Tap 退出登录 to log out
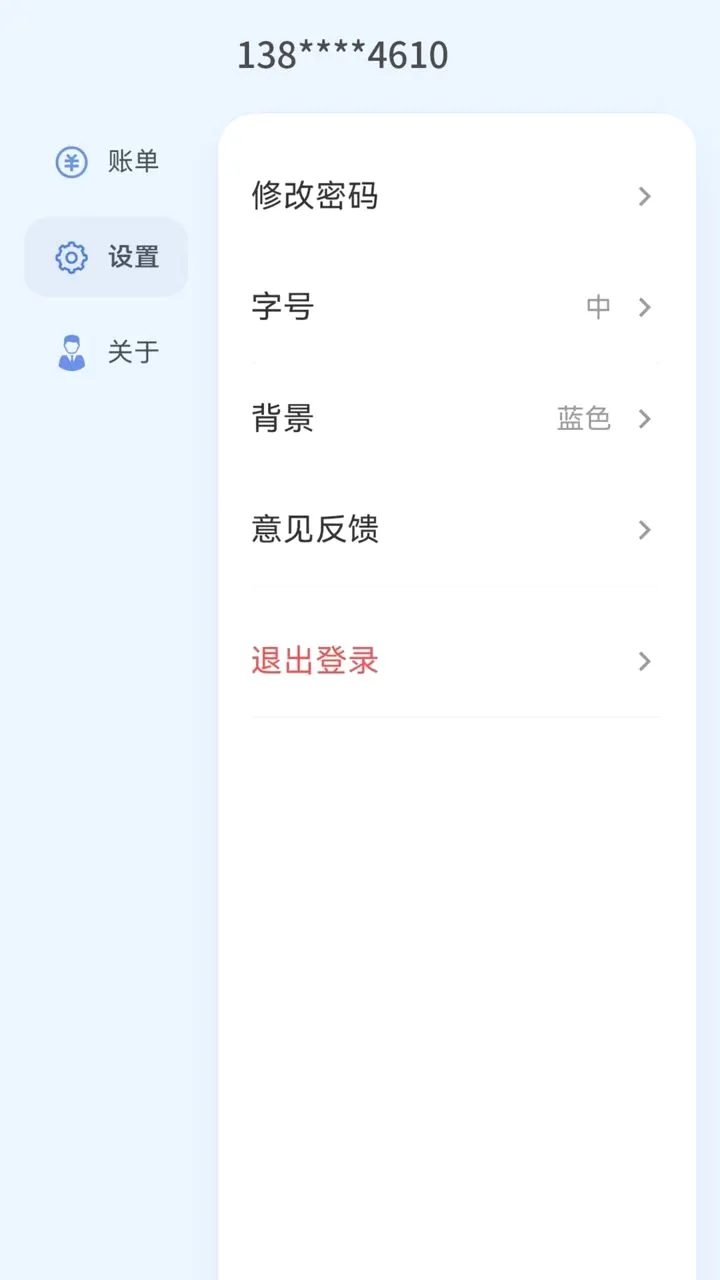The height and width of the screenshot is (1280, 720). click(455, 661)
